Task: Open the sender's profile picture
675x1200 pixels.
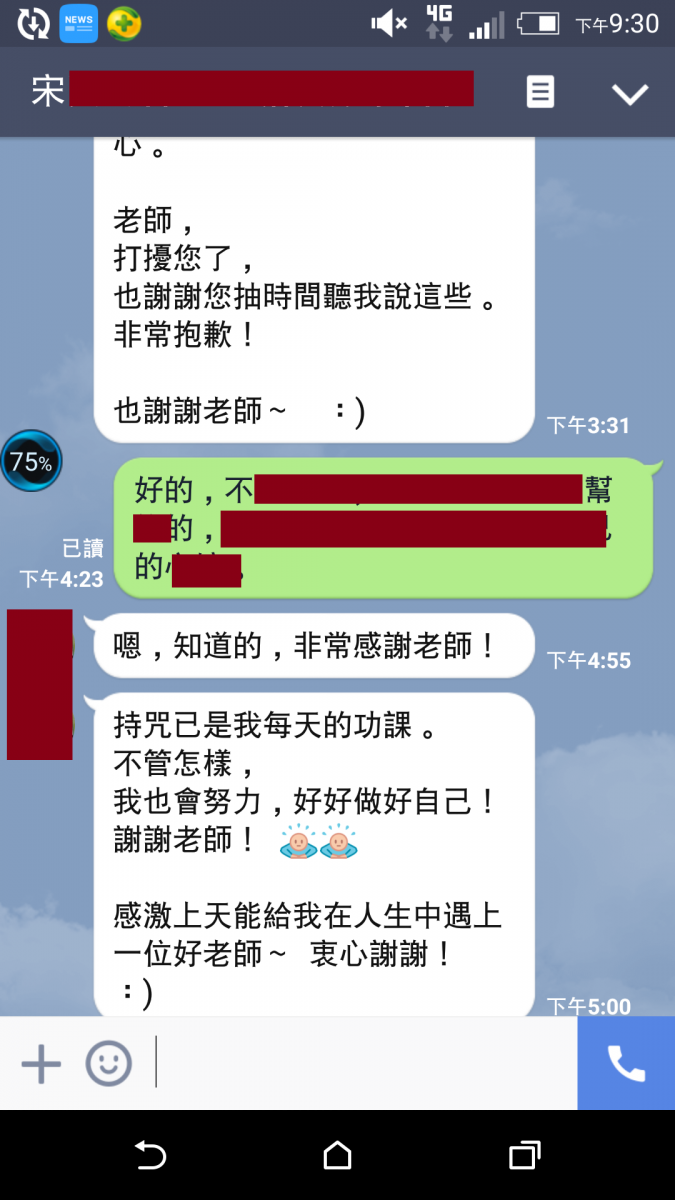Action: click(40, 684)
